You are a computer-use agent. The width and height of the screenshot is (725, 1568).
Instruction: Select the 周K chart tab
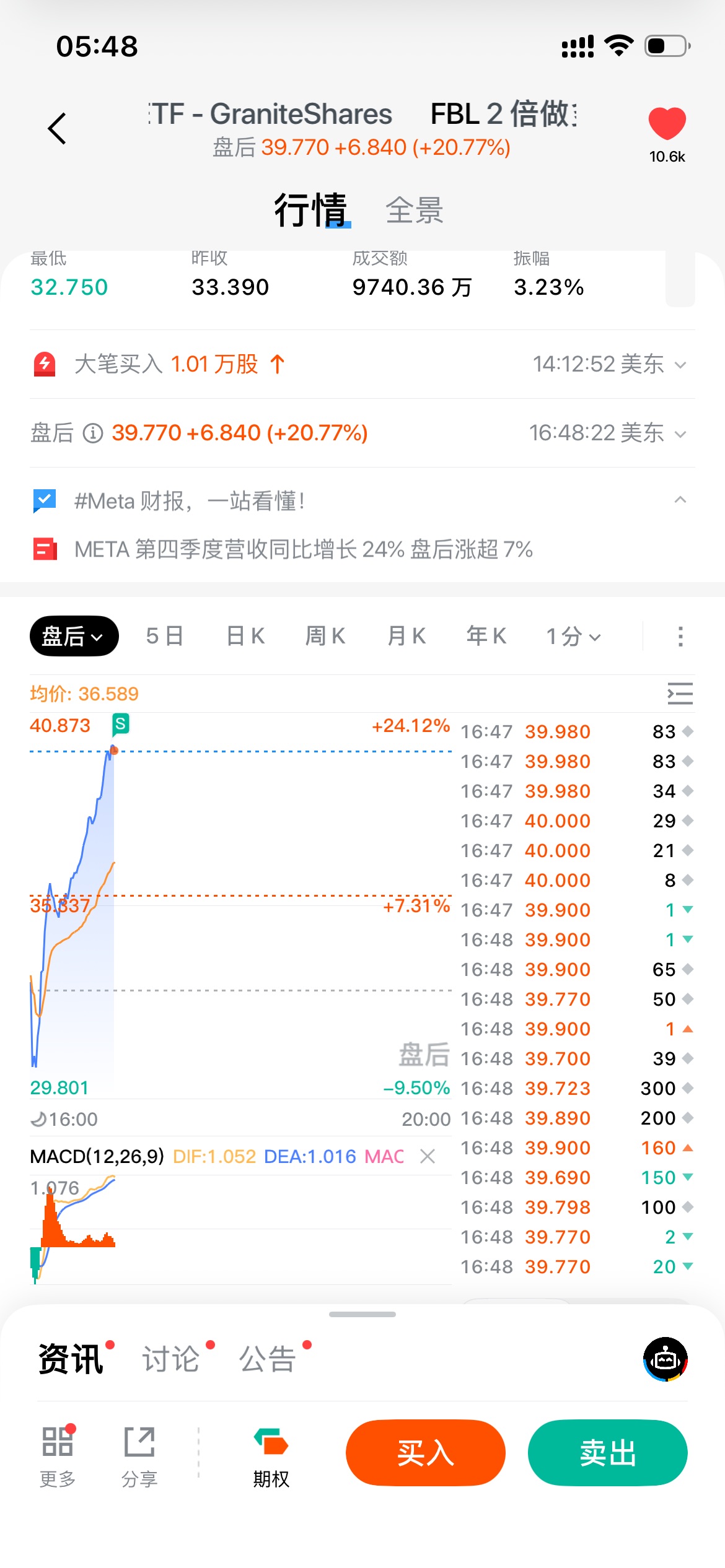click(325, 636)
